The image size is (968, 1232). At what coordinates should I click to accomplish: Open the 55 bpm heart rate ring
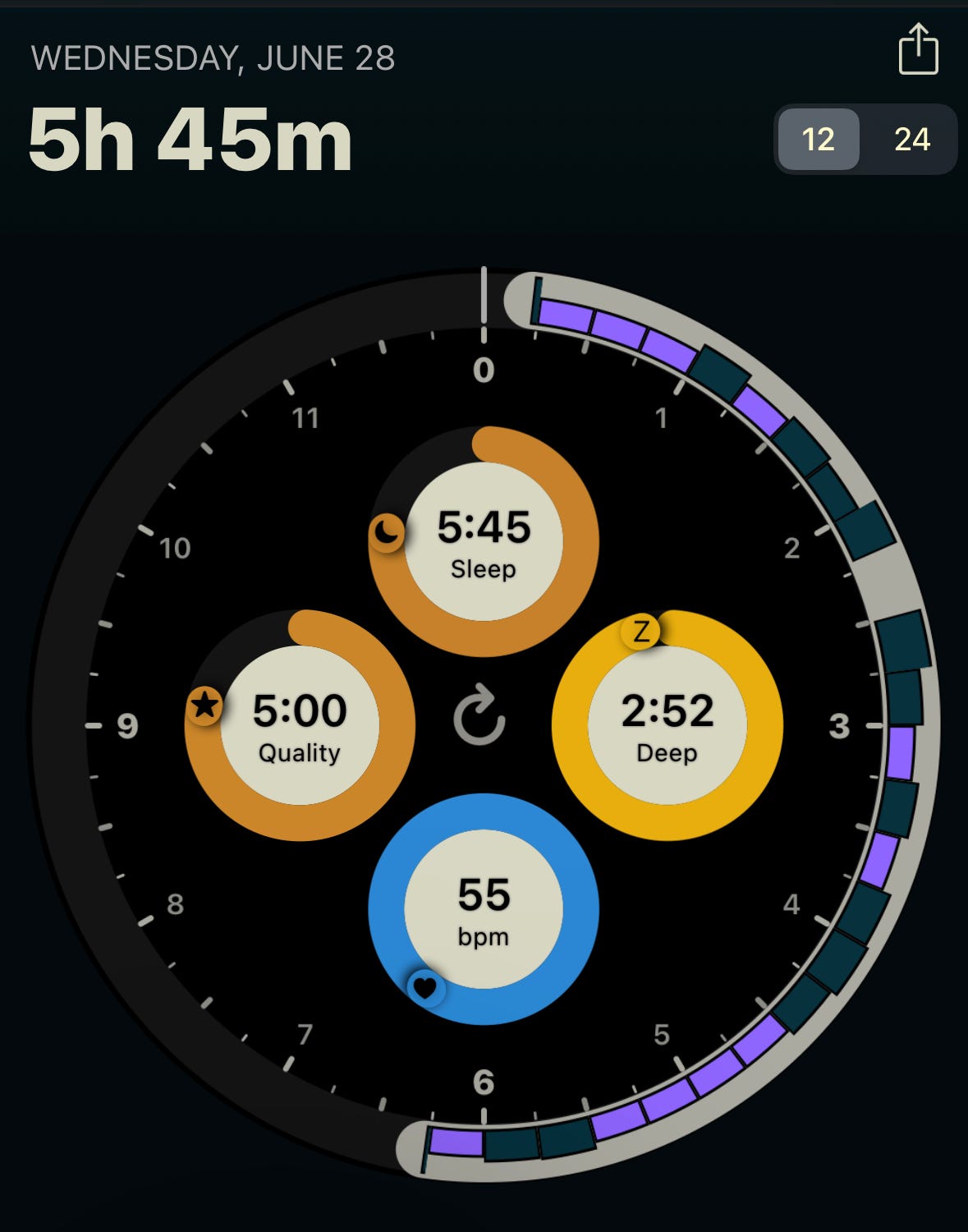pos(484,908)
